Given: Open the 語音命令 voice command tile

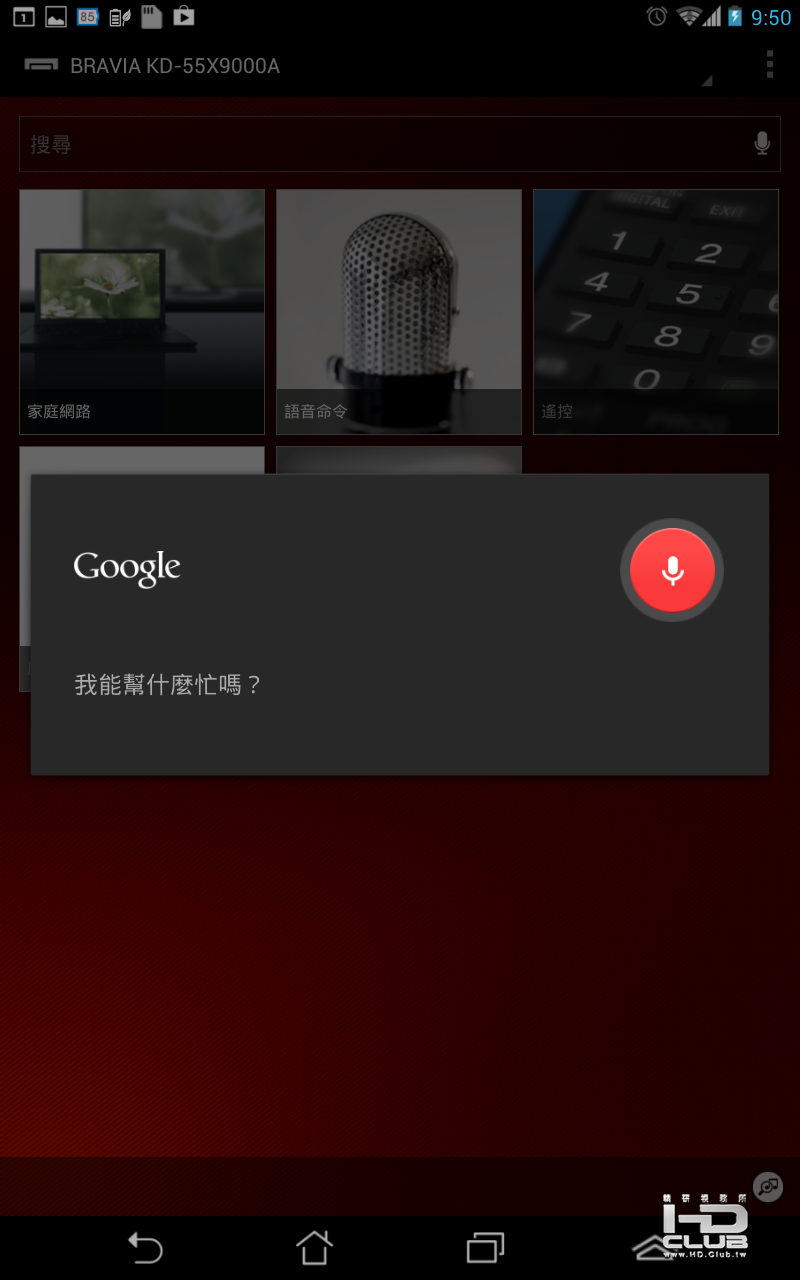Looking at the screenshot, I should (x=399, y=311).
